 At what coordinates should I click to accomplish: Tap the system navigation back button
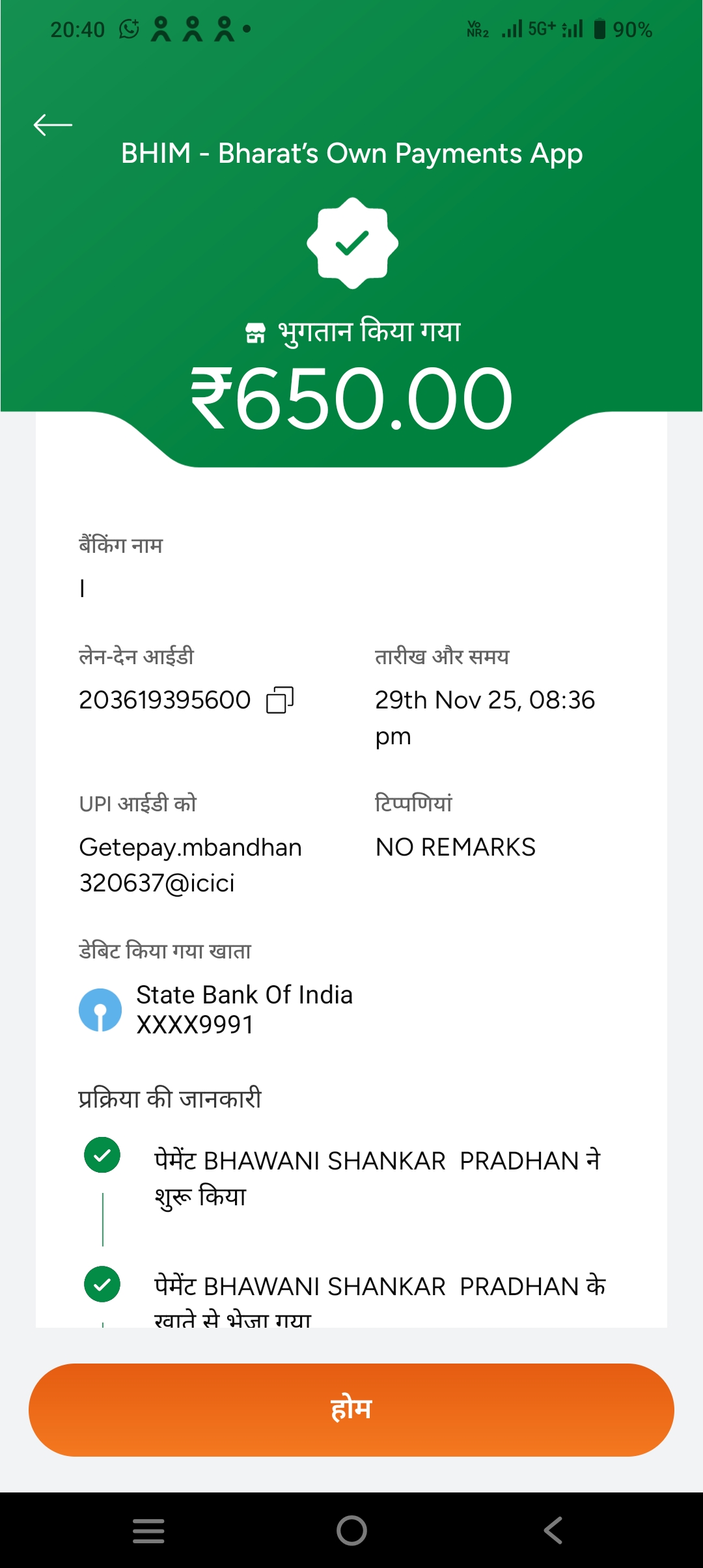pyautogui.click(x=553, y=1530)
